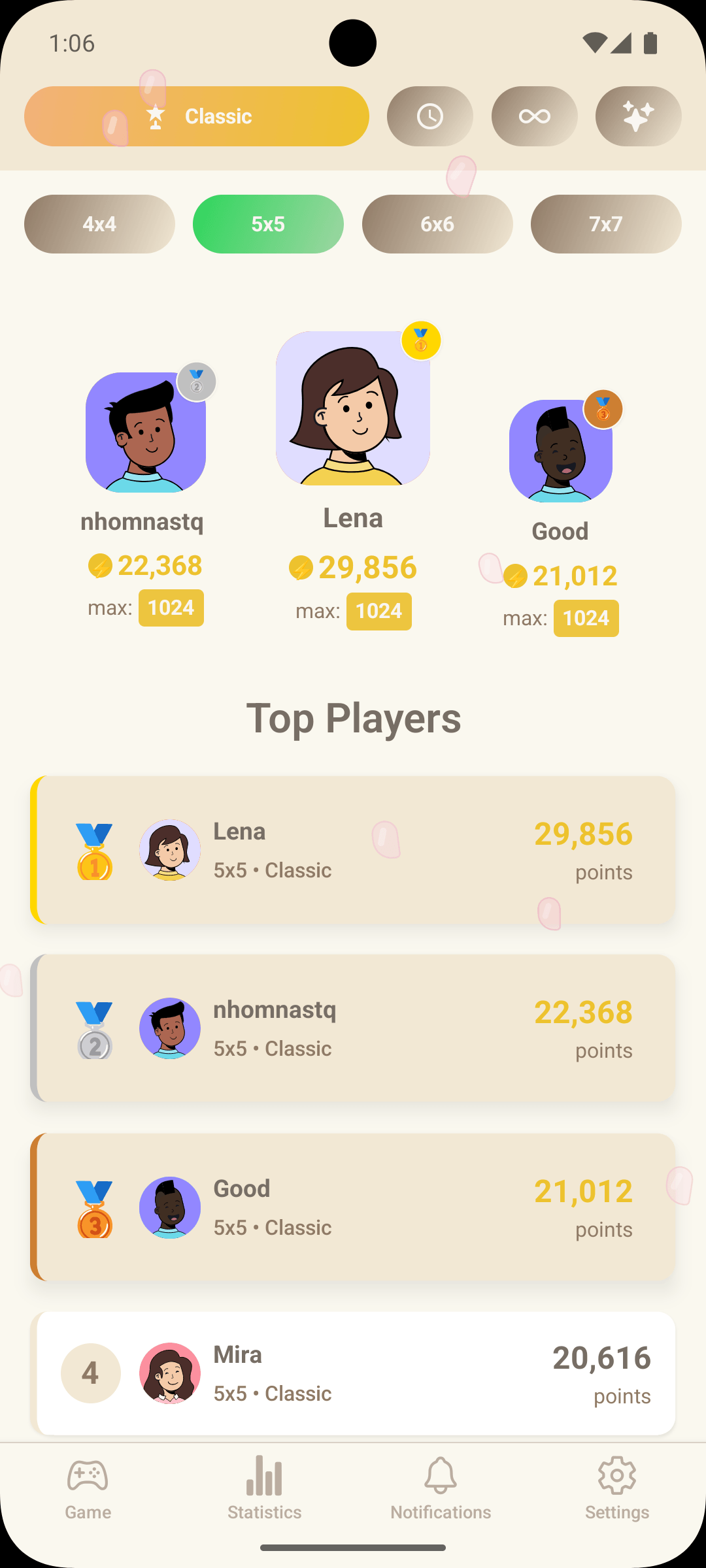Screen dimensions: 706x1568
Task: Tap Lena's max tile 1024 badge
Action: coord(379,611)
